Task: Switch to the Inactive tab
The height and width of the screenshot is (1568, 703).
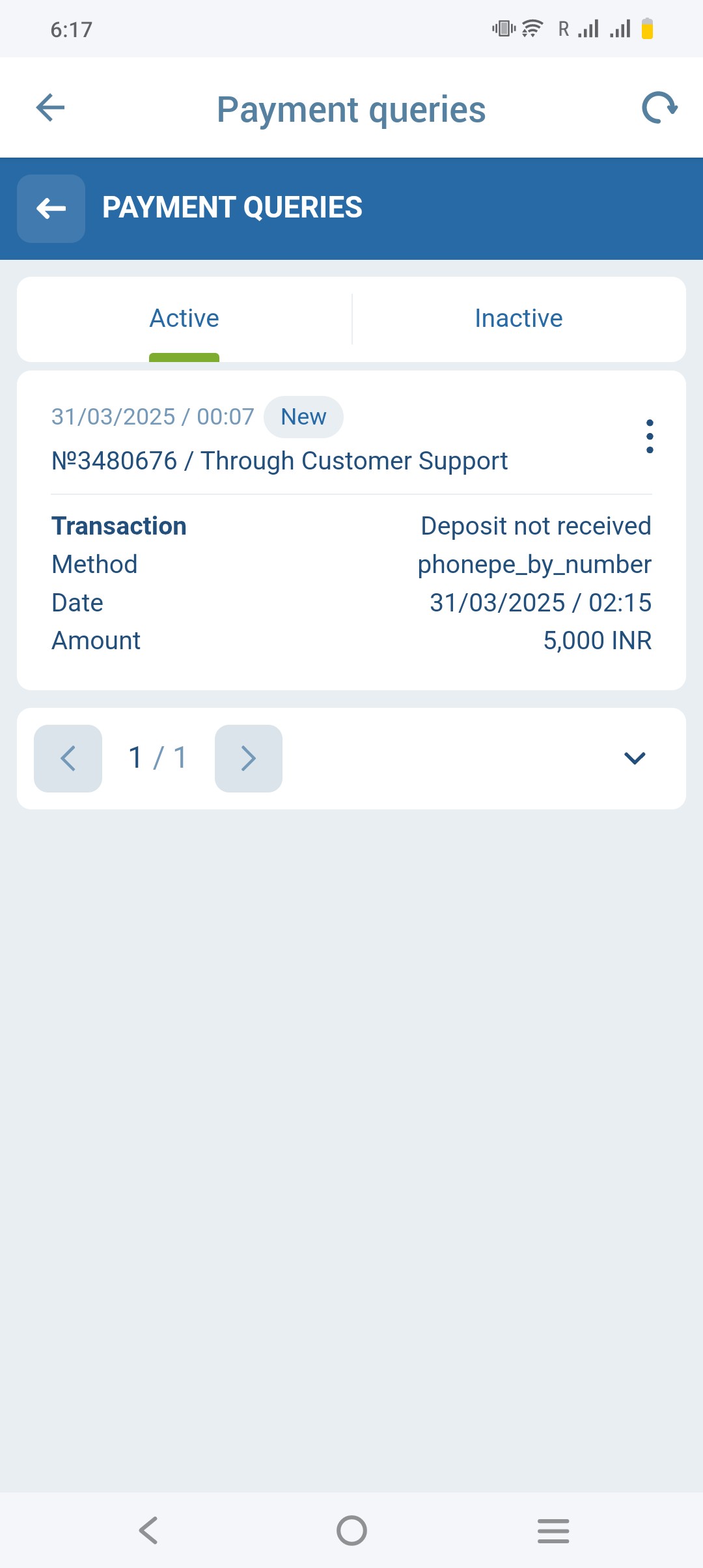Action: (518, 319)
